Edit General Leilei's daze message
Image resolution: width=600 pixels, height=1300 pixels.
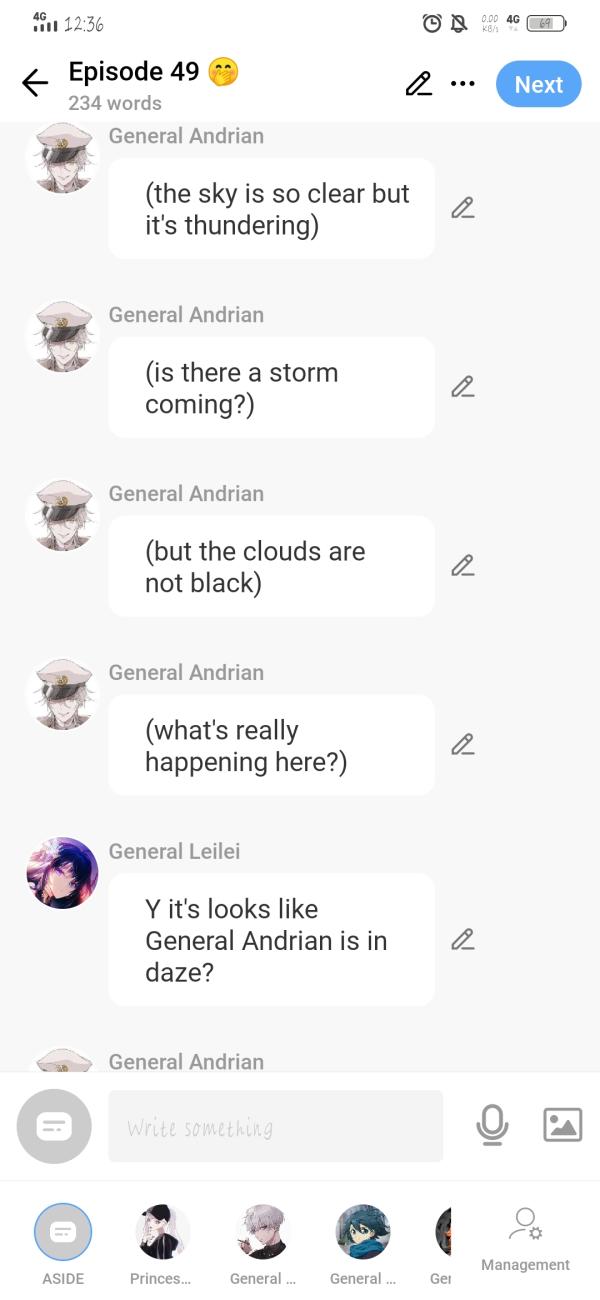[x=462, y=940]
